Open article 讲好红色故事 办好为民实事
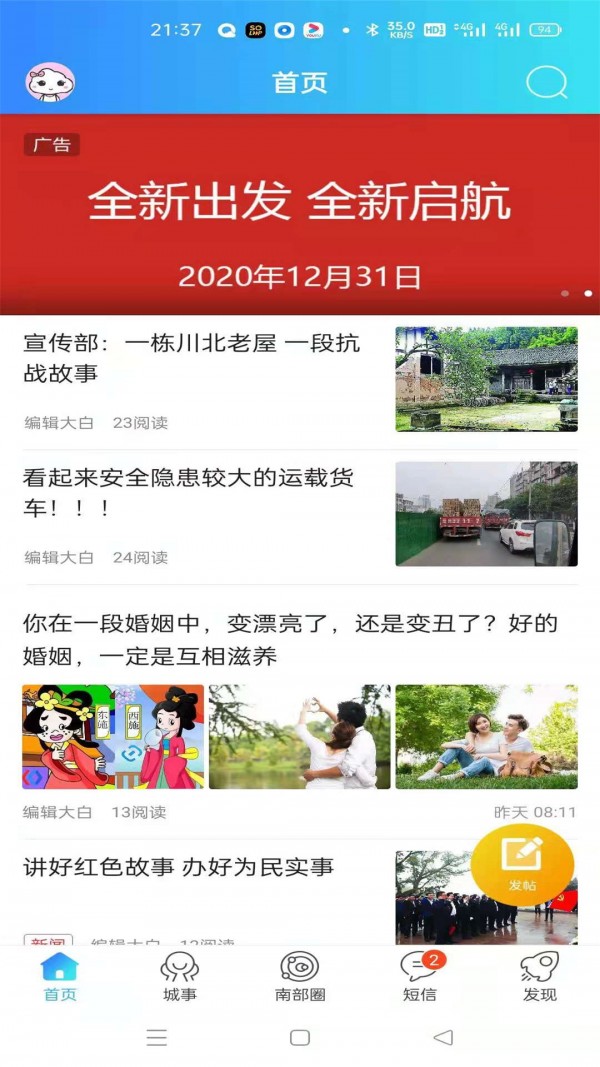This screenshot has width=600, height=1067. coord(180,867)
